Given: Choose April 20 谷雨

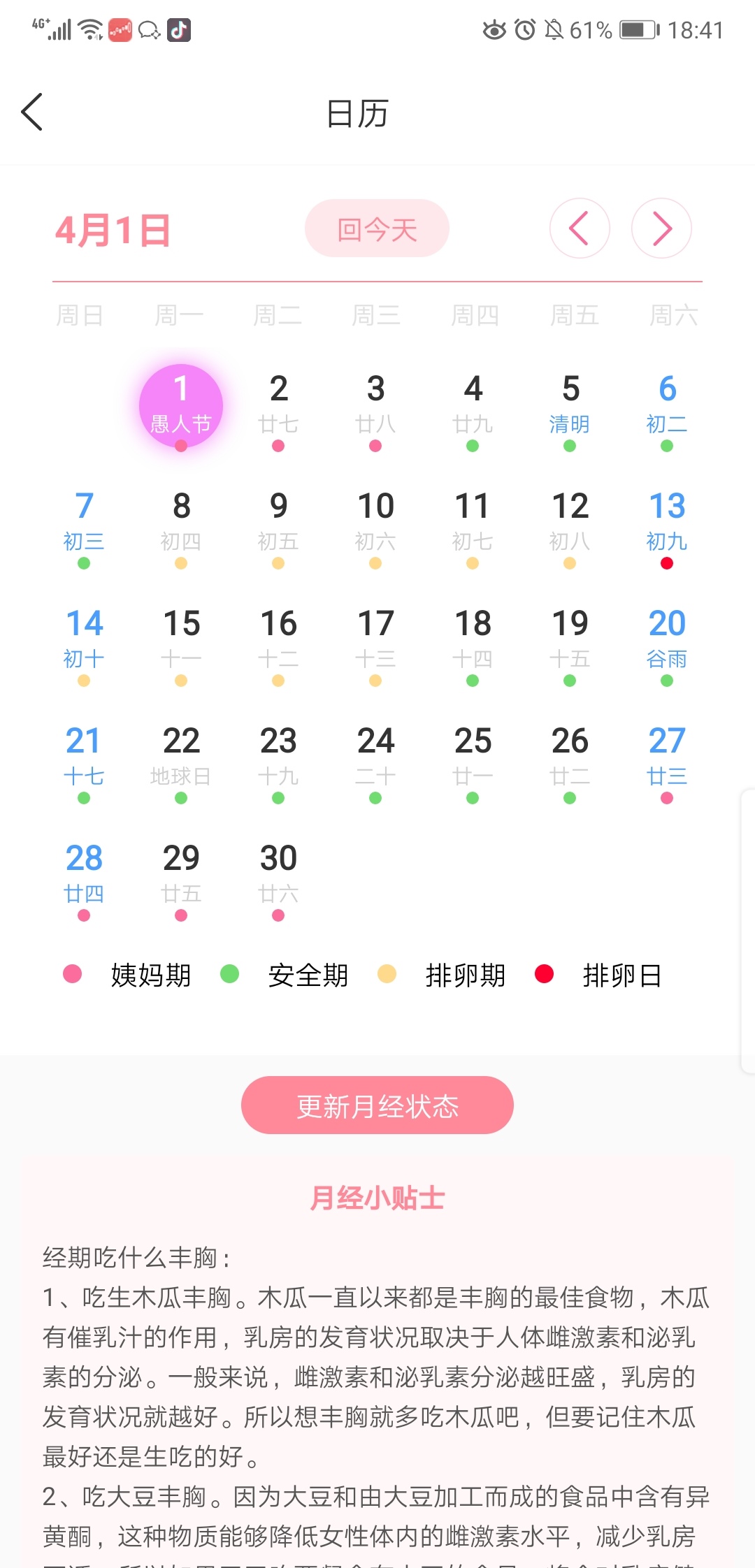Looking at the screenshot, I should point(667,640).
